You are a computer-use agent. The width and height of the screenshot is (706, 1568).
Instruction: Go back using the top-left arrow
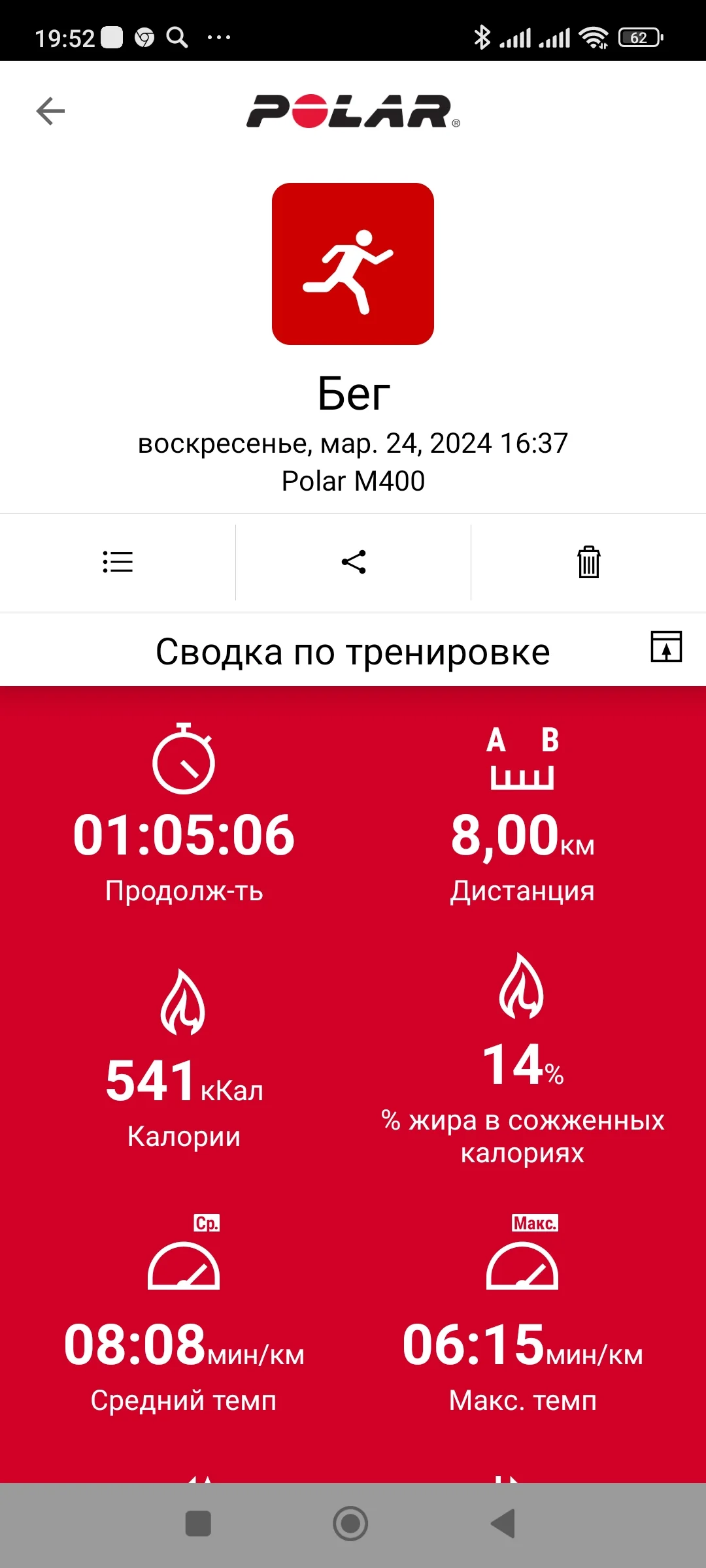[x=50, y=111]
